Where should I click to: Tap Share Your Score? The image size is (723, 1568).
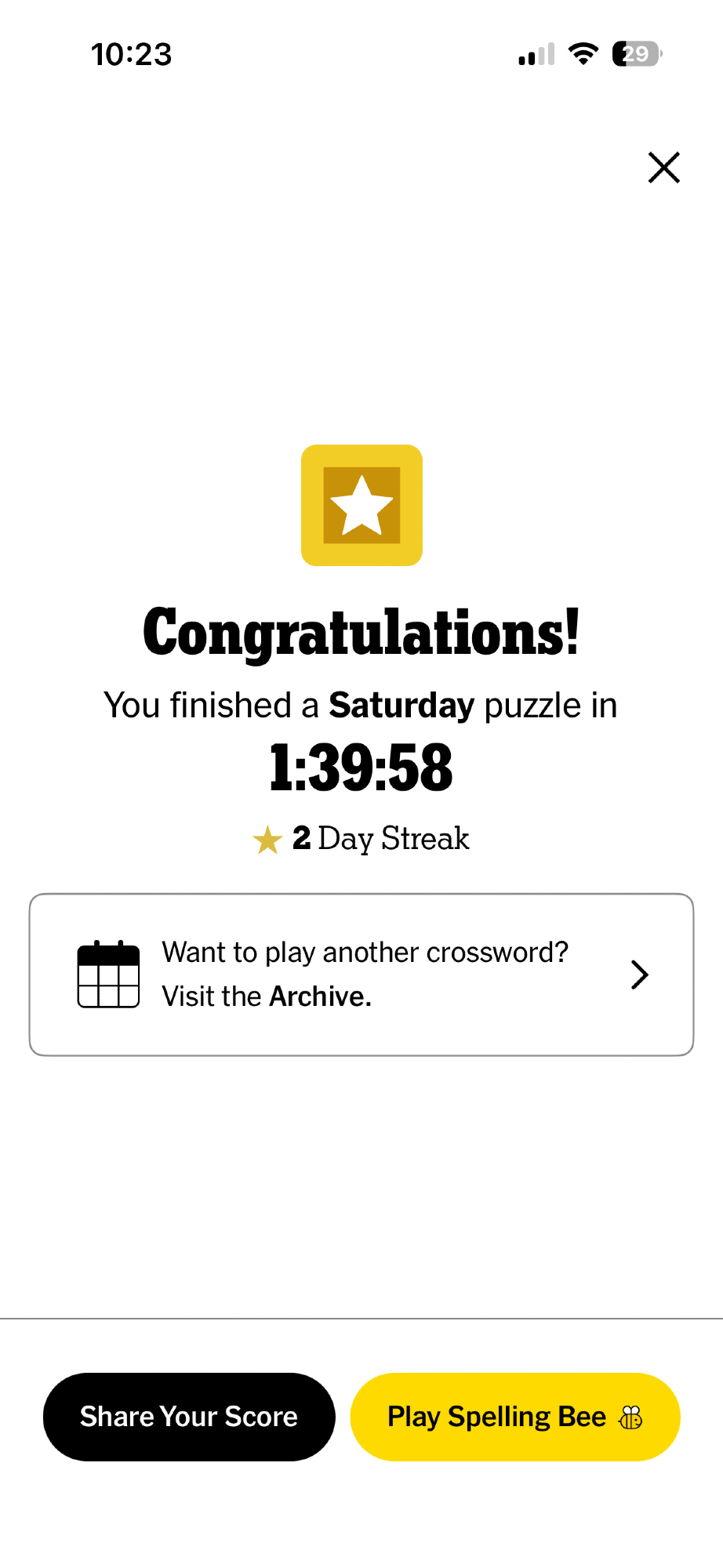point(189,1416)
